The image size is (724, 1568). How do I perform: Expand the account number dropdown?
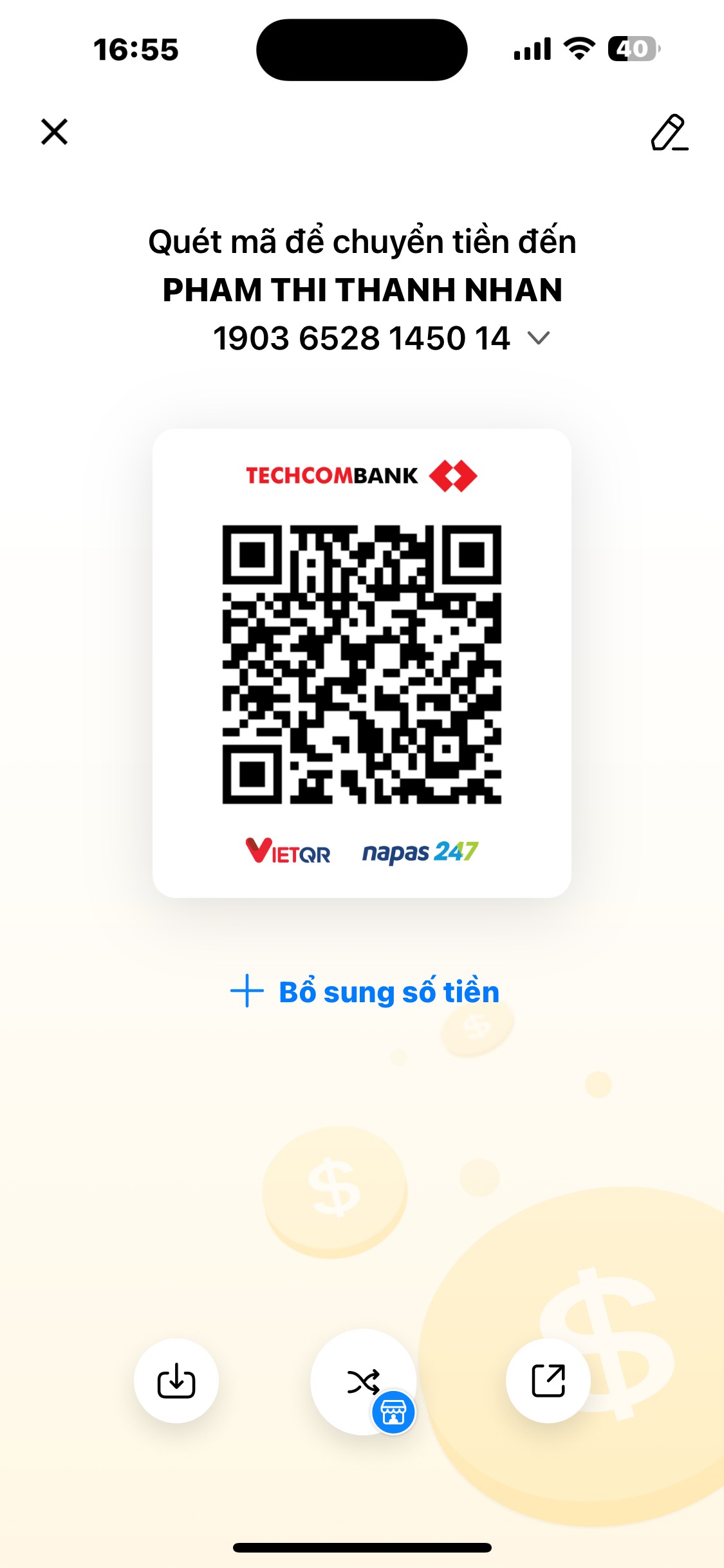click(x=538, y=338)
